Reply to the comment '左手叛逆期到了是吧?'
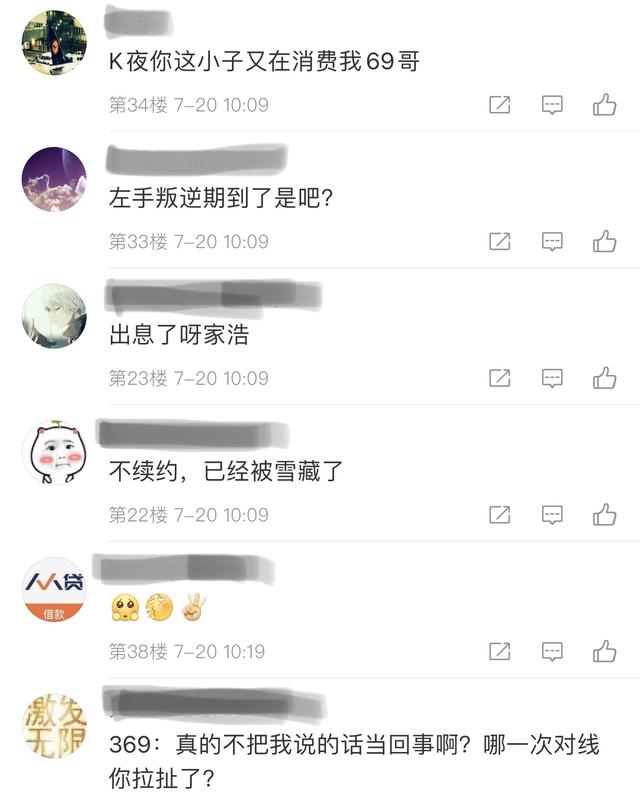 [x=552, y=241]
